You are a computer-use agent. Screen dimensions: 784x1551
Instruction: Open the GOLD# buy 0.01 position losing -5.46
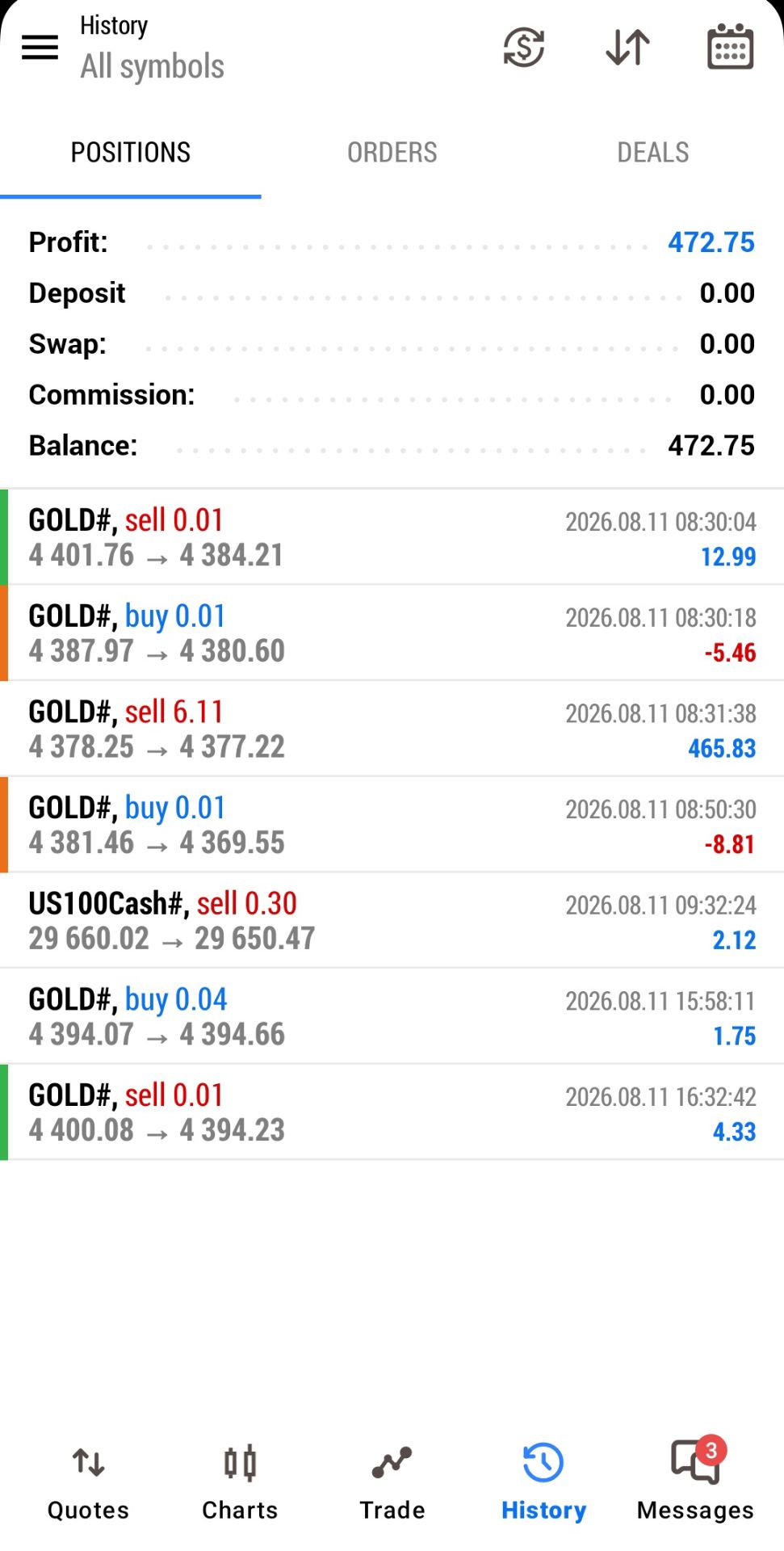tap(392, 633)
